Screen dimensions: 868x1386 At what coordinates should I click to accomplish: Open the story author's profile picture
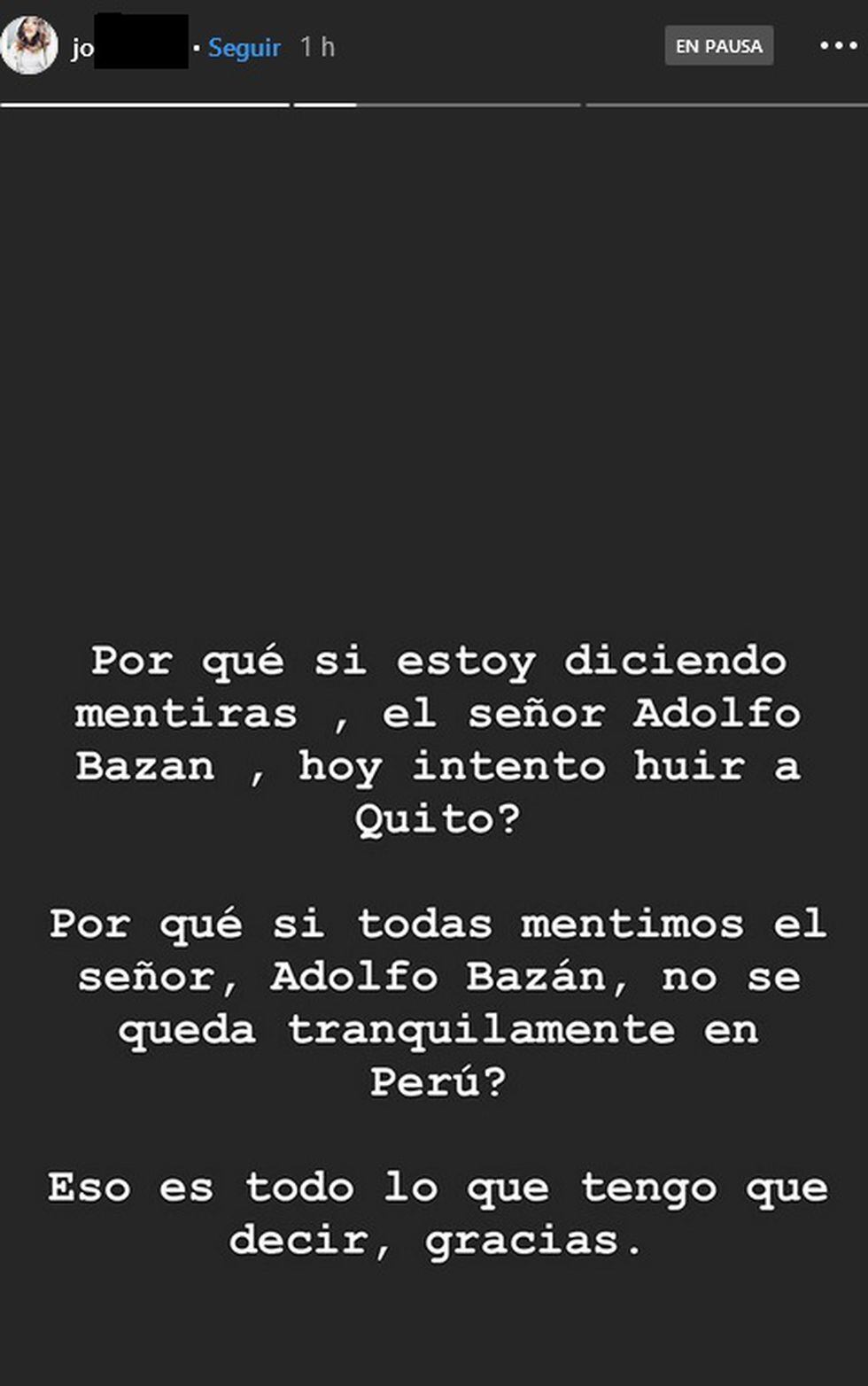click(x=29, y=45)
